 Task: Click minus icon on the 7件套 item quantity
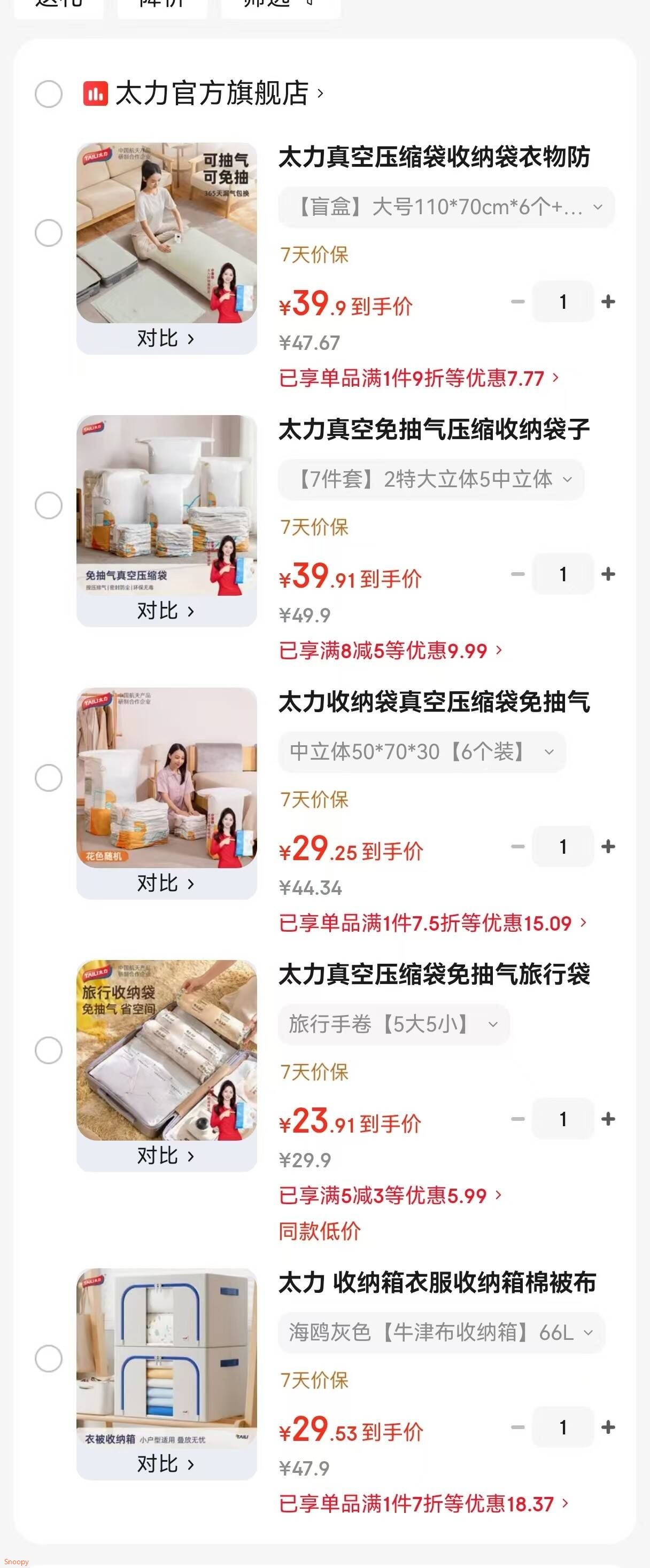(x=518, y=573)
